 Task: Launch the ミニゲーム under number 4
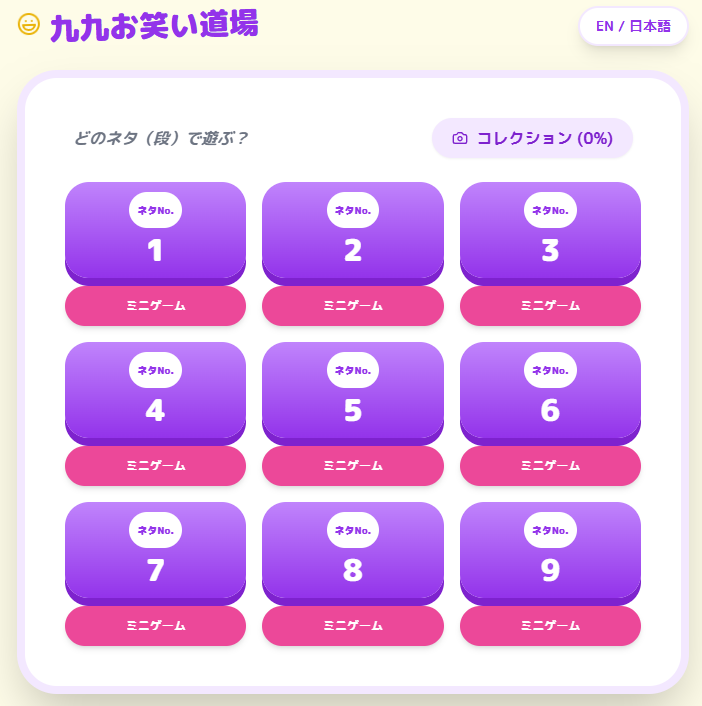[x=155, y=466]
